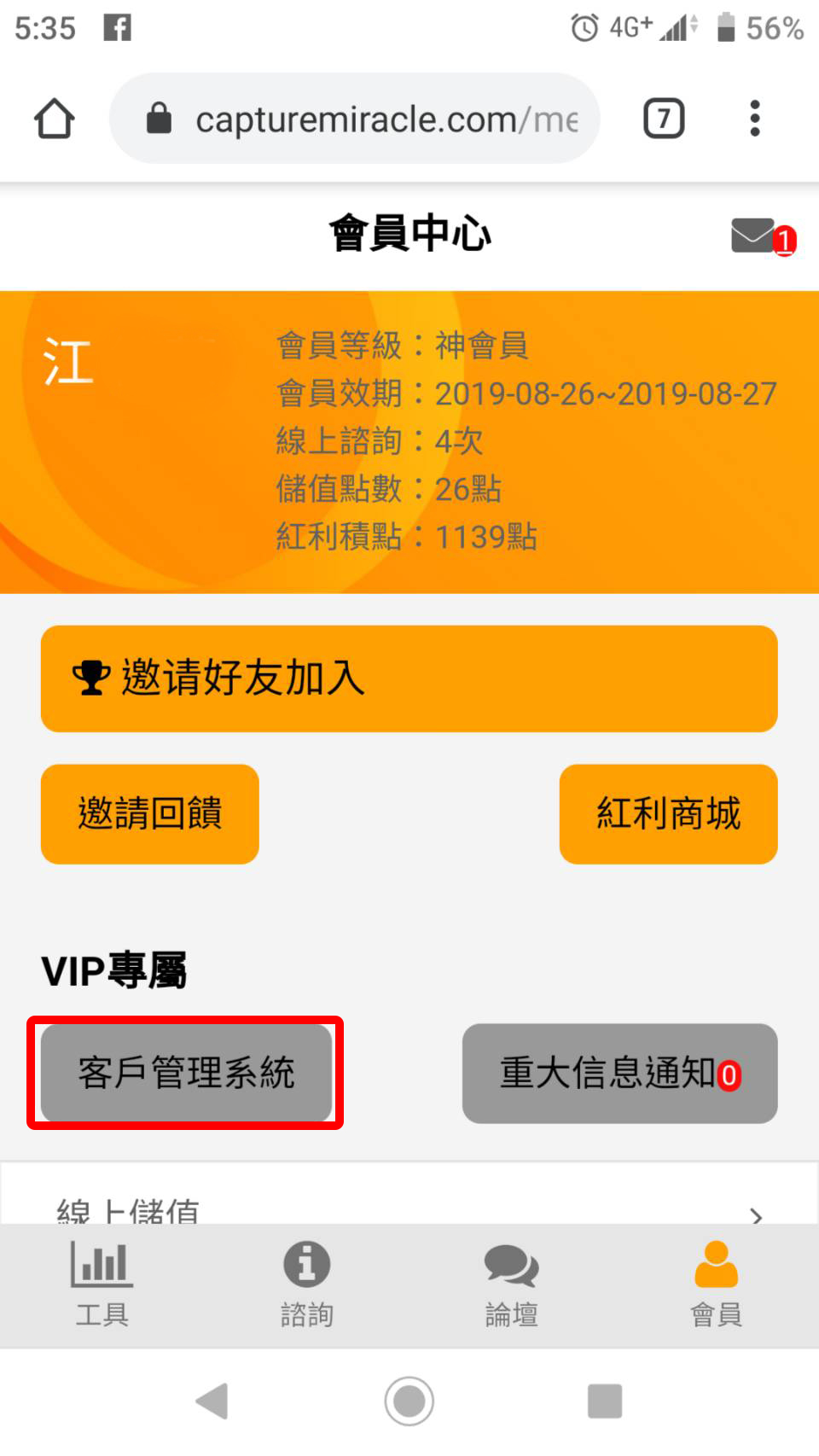Open 客戶管理系統
Screen dimensions: 819x1456
[186, 1073]
